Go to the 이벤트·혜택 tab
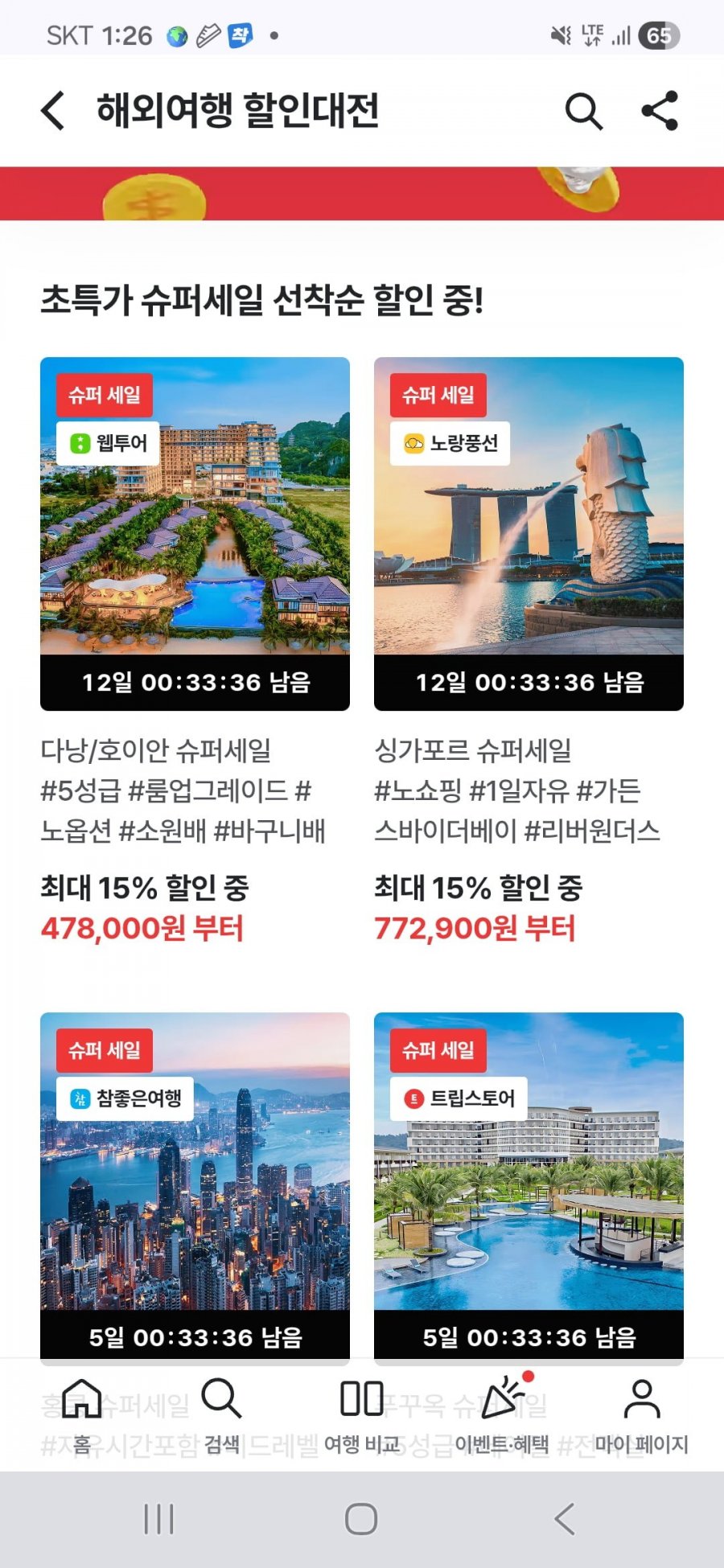 point(503,1415)
